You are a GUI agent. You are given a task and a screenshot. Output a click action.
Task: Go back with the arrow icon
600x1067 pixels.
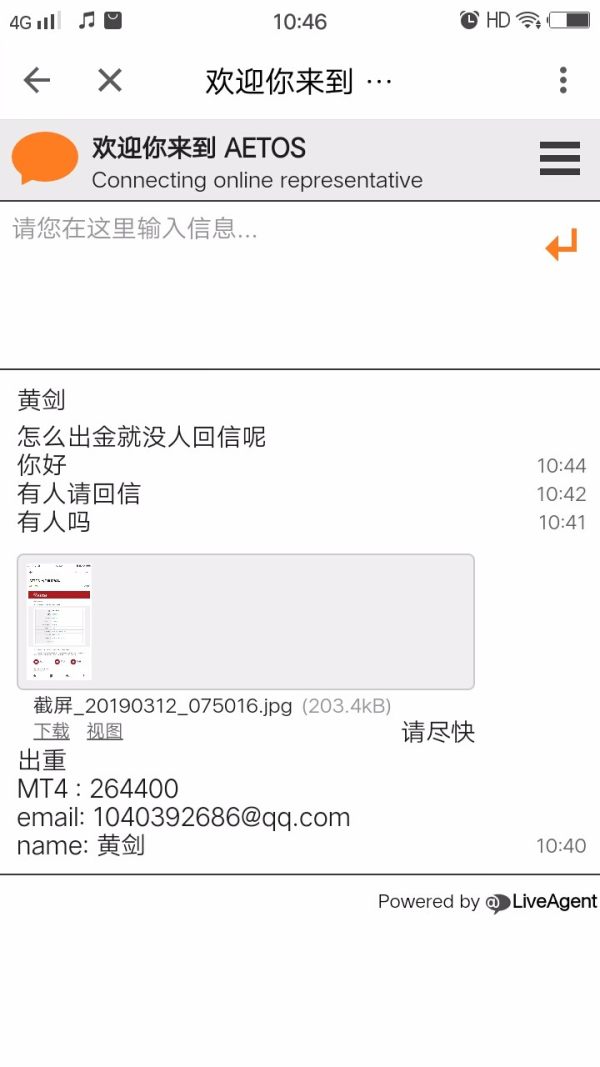37,81
